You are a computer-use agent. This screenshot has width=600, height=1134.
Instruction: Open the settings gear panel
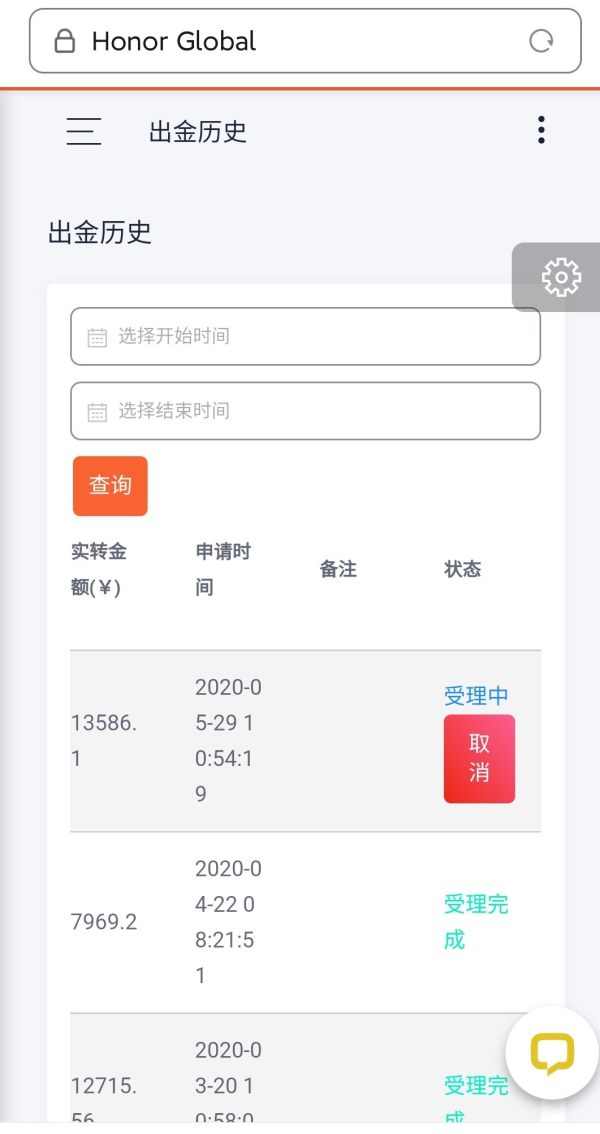(x=560, y=277)
